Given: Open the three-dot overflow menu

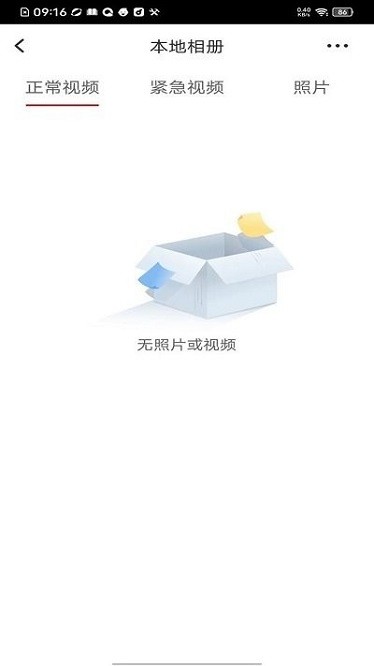Looking at the screenshot, I should tap(337, 46).
